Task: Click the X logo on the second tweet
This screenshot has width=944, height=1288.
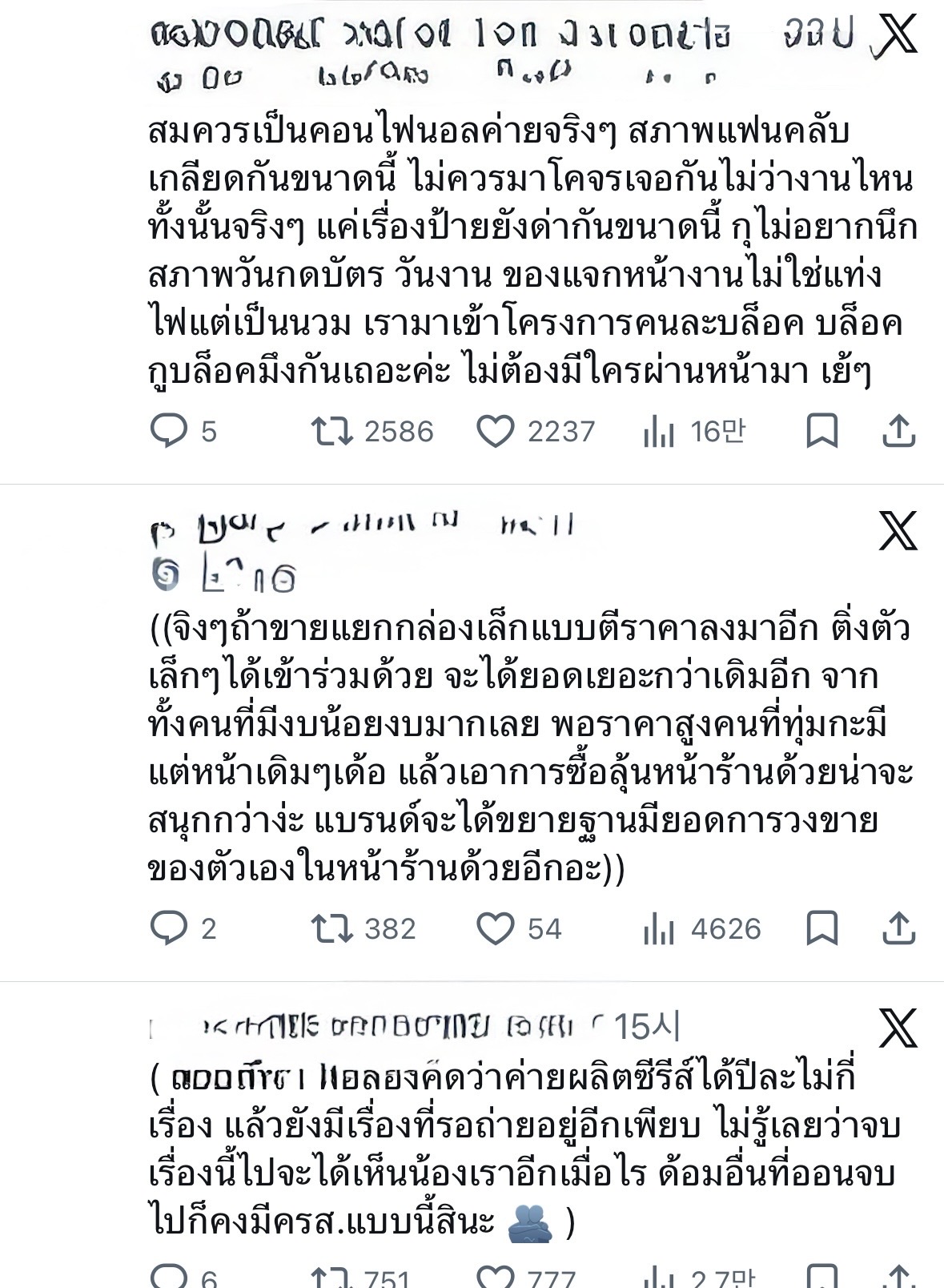Action: click(x=900, y=532)
